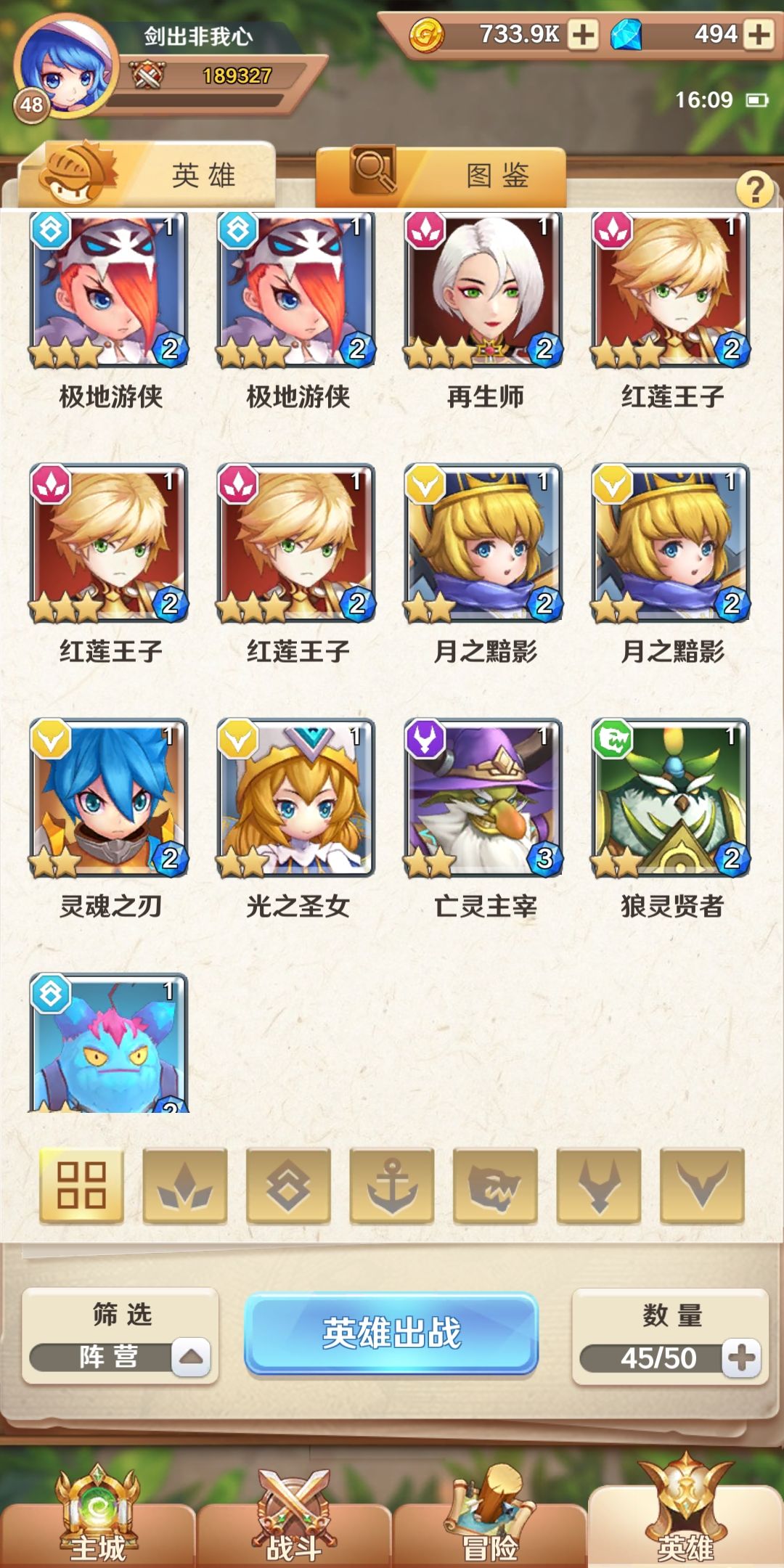Add diamonds with the plus next to 494
The image size is (784, 1568).
(759, 34)
